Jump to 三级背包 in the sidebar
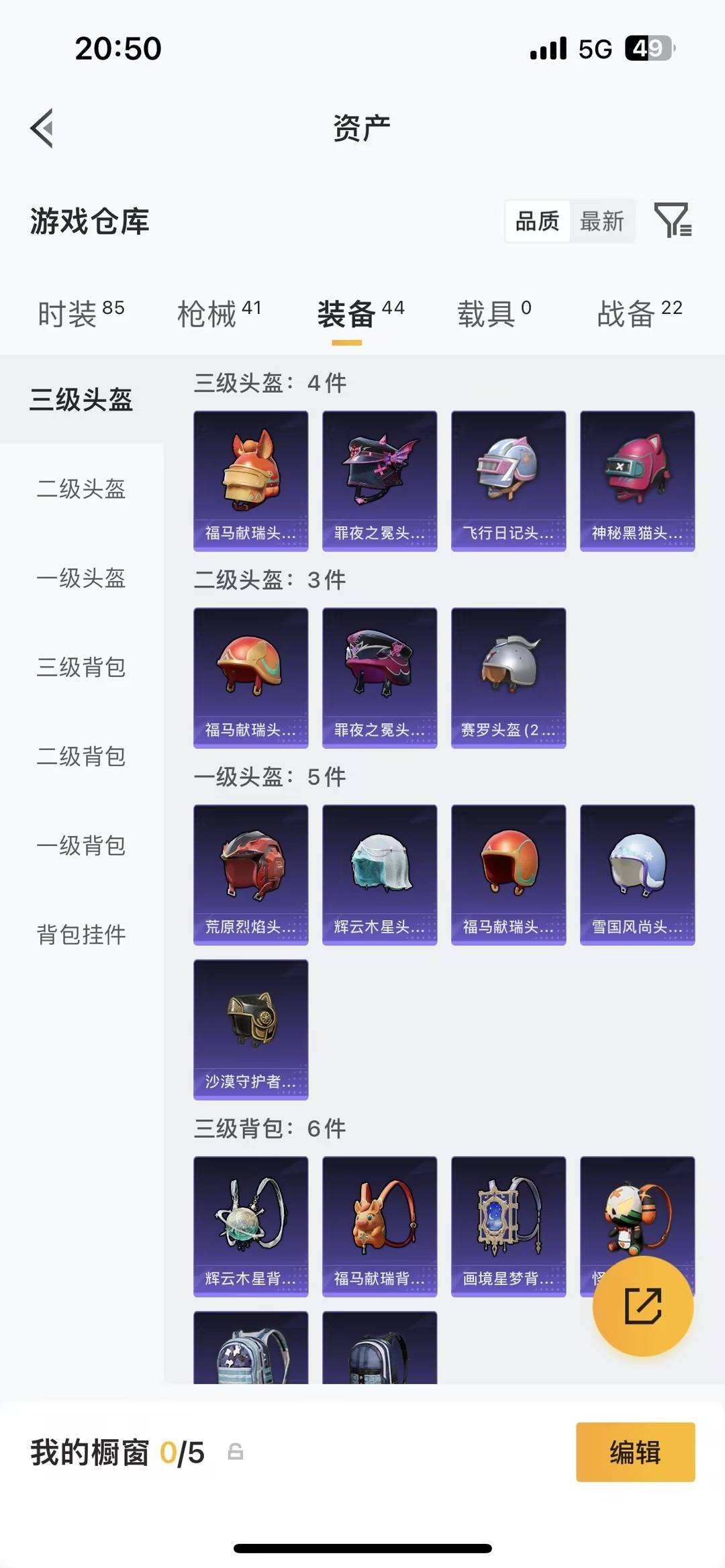The width and height of the screenshot is (725, 1568). (x=81, y=668)
